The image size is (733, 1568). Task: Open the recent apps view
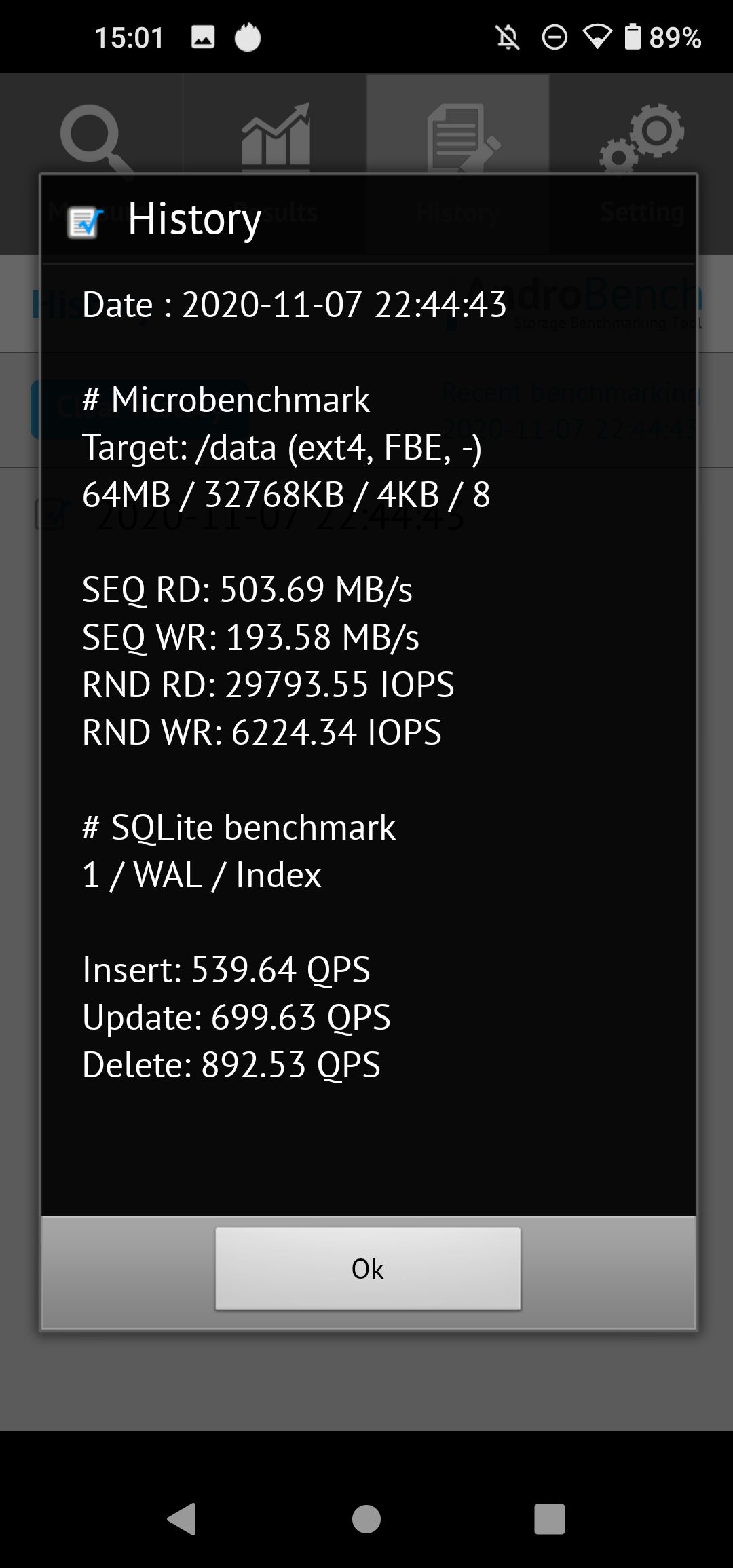pyautogui.click(x=550, y=1518)
